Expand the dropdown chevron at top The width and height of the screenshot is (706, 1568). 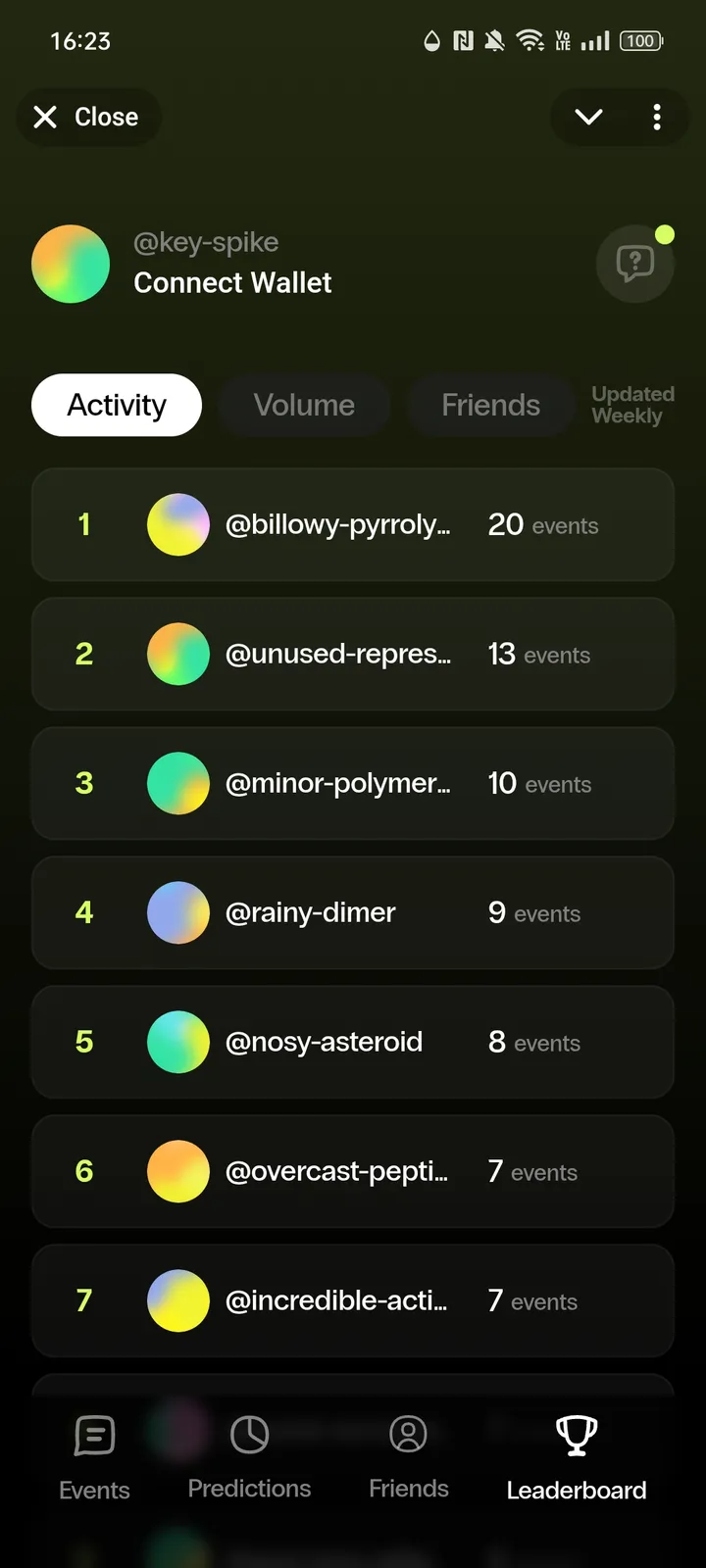click(x=588, y=117)
